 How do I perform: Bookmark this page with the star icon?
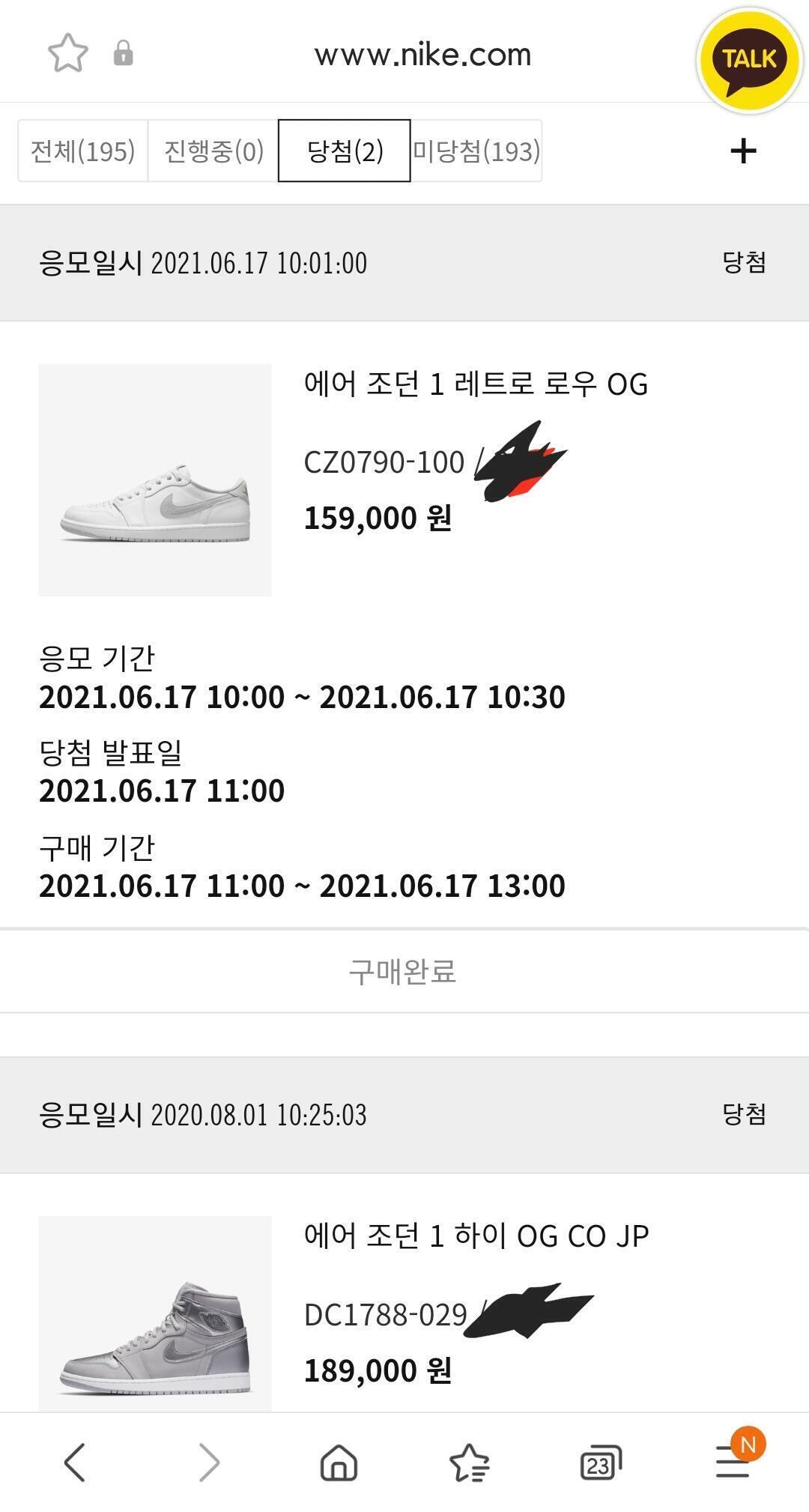[x=68, y=53]
